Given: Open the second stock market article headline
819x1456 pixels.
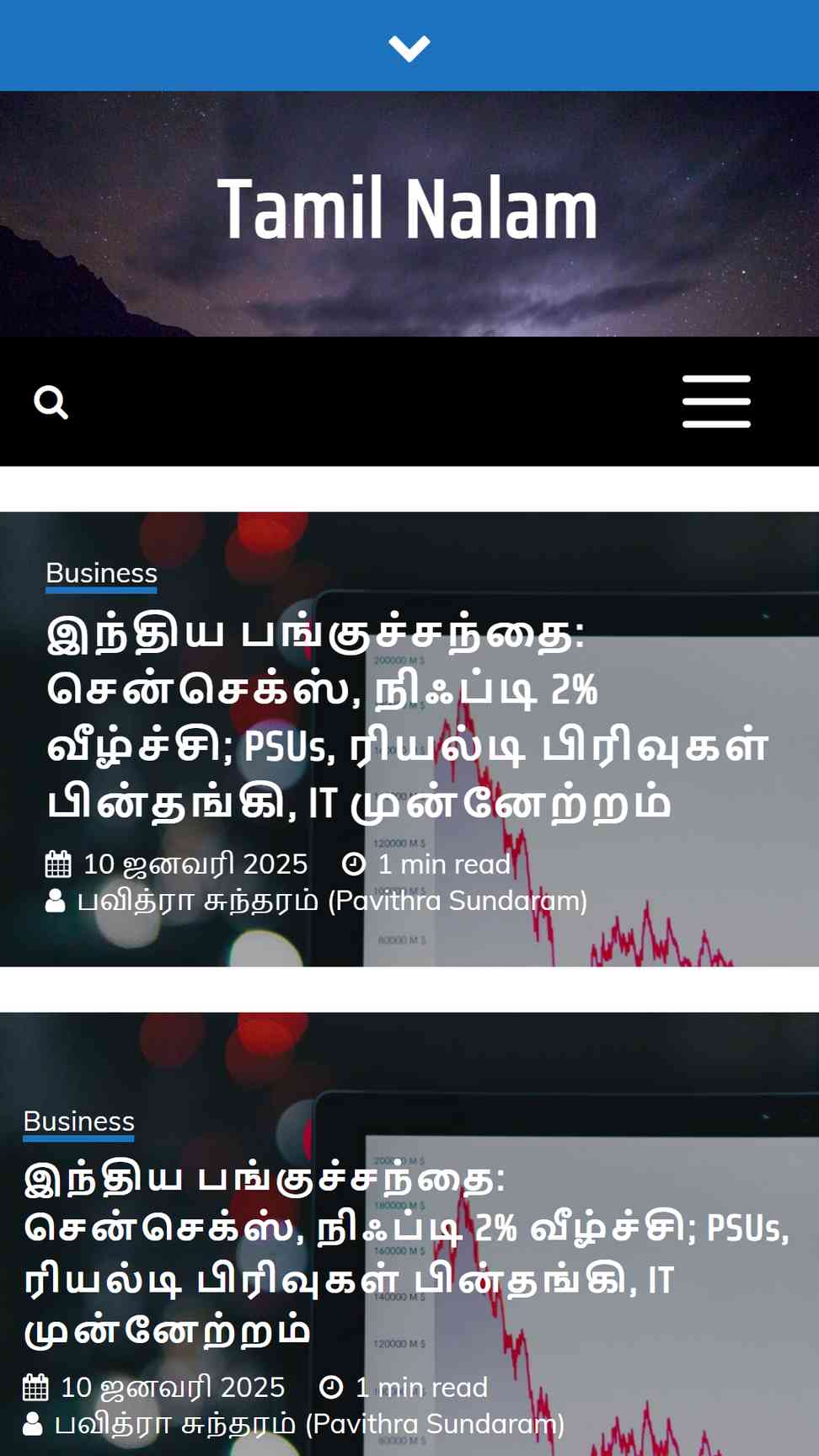Looking at the screenshot, I should 407,1254.
